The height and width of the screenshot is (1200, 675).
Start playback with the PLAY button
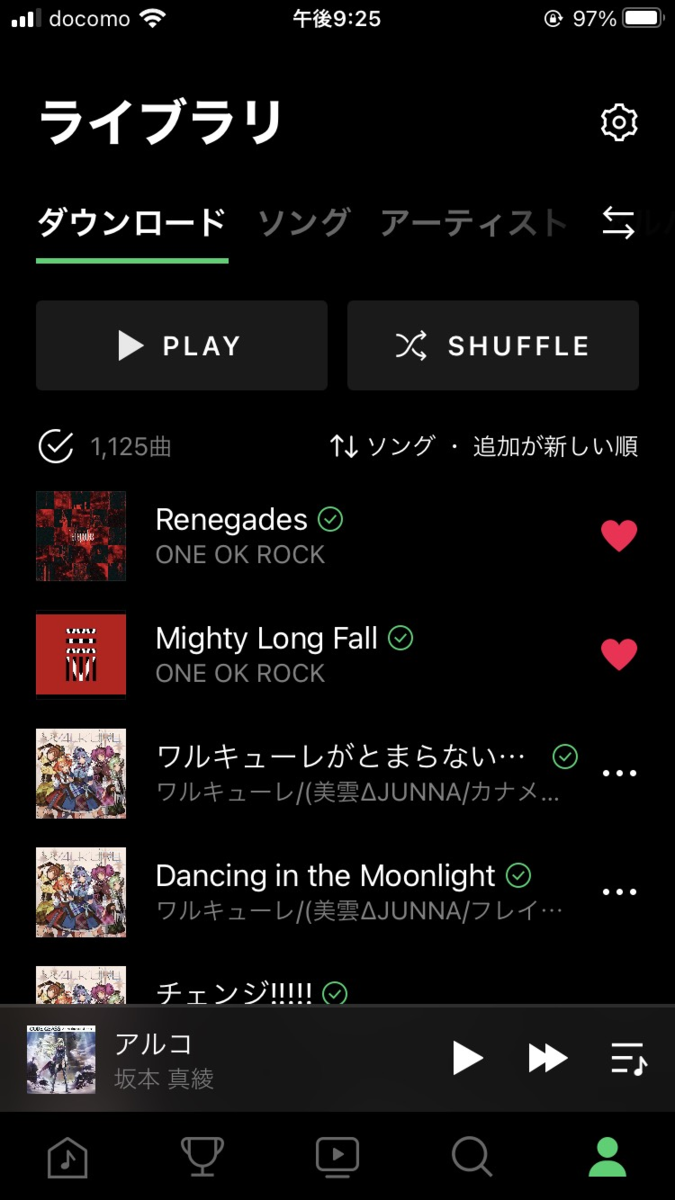coord(181,345)
